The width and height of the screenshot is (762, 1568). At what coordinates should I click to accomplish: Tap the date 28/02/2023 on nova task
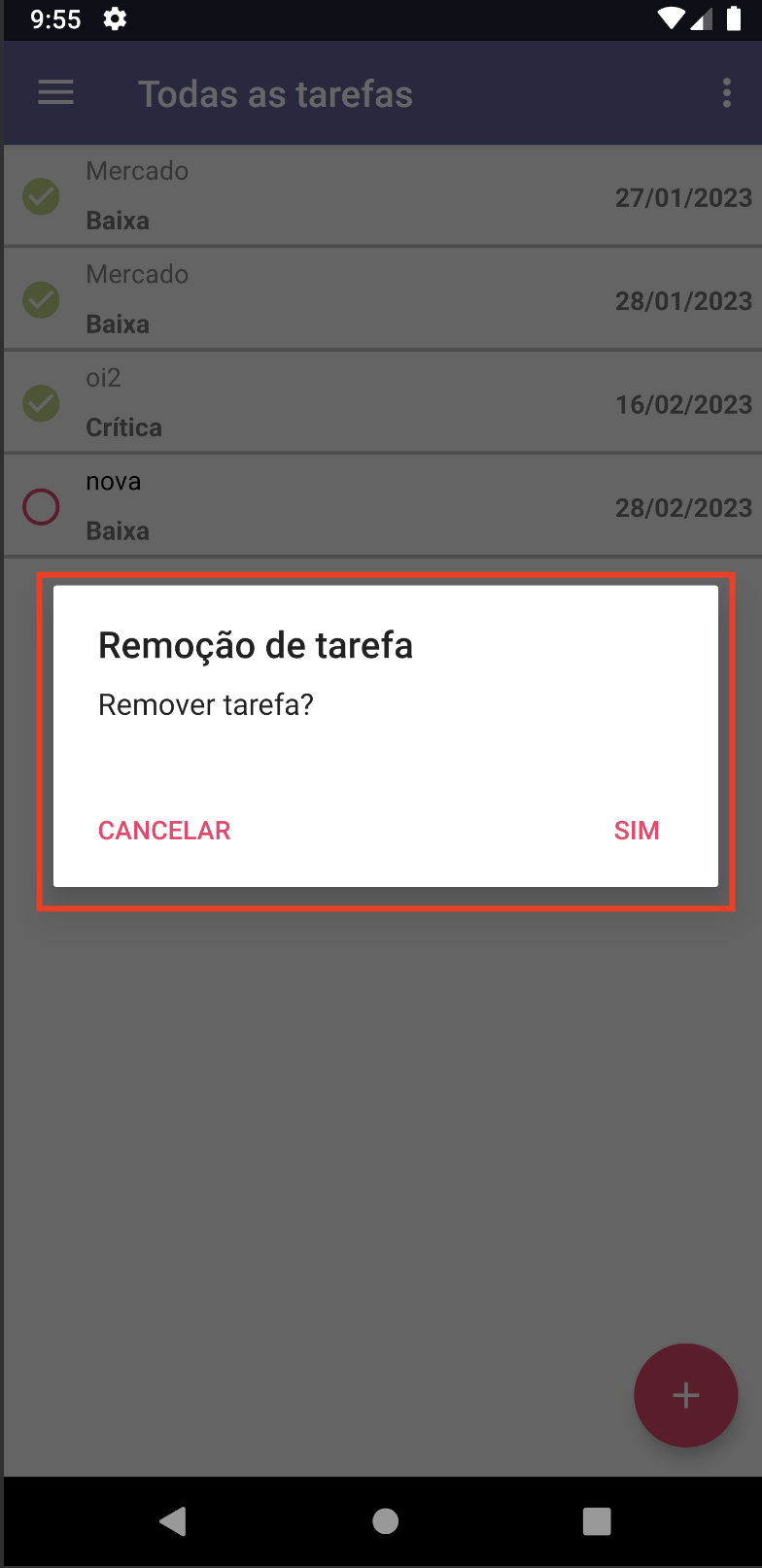[x=684, y=506]
